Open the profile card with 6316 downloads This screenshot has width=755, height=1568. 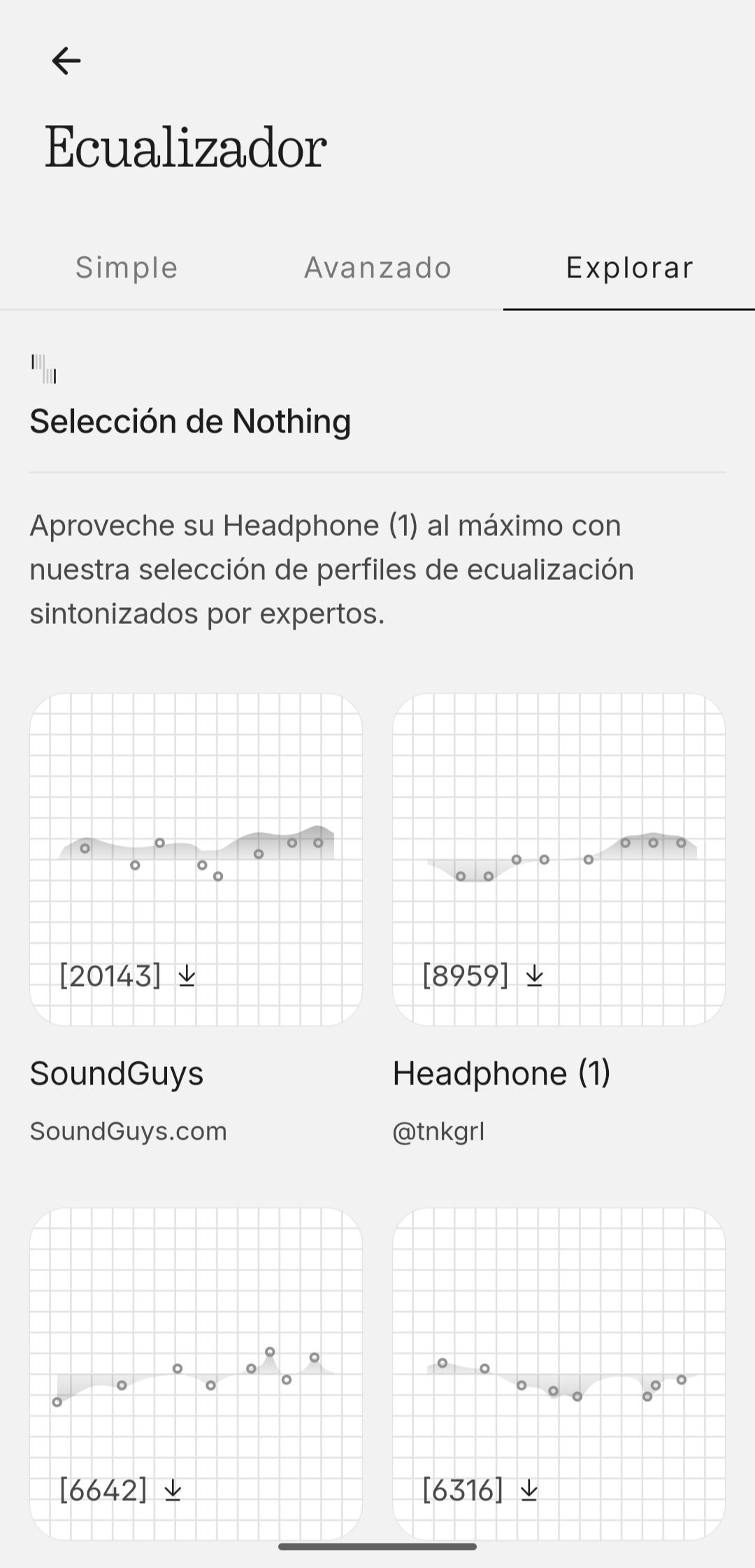559,1373
